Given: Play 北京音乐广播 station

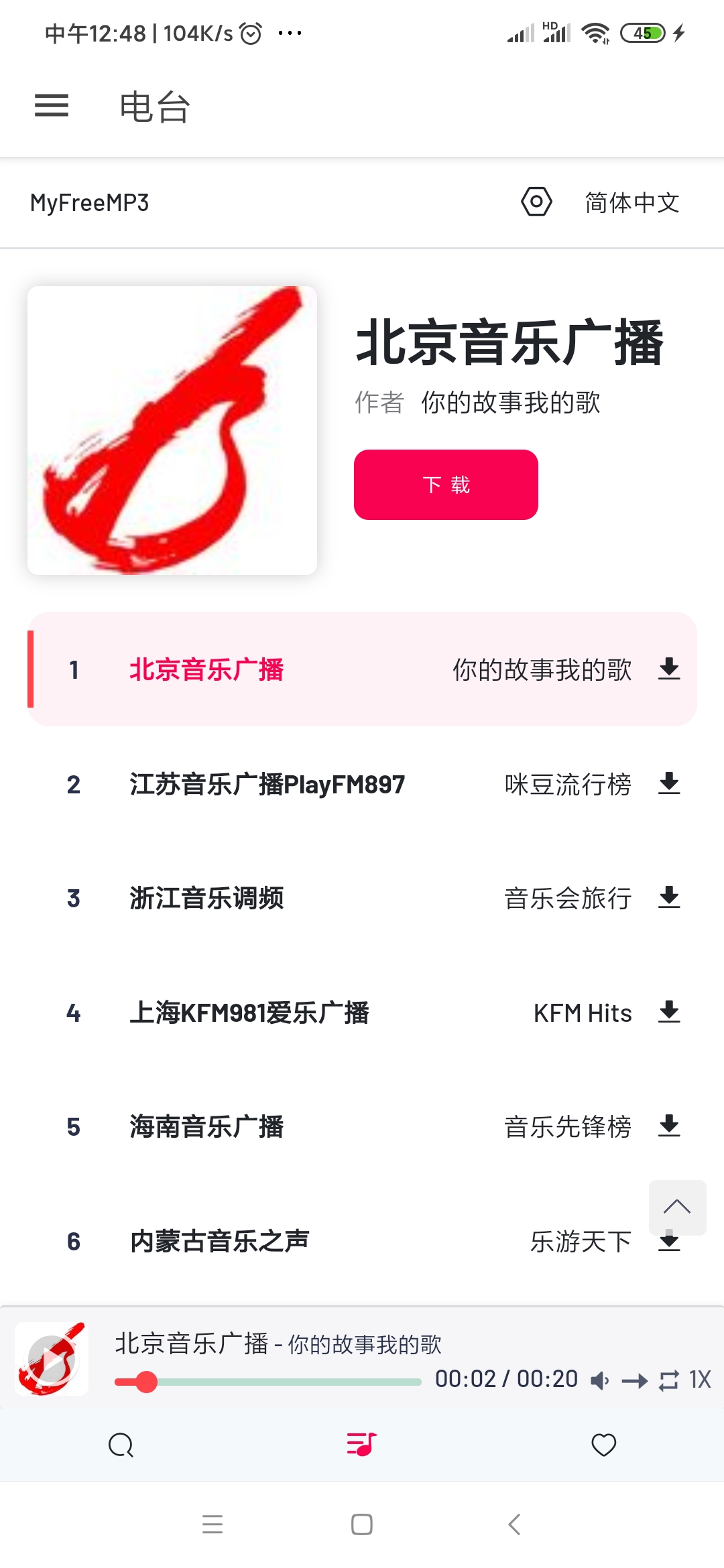Looking at the screenshot, I should coord(206,669).
